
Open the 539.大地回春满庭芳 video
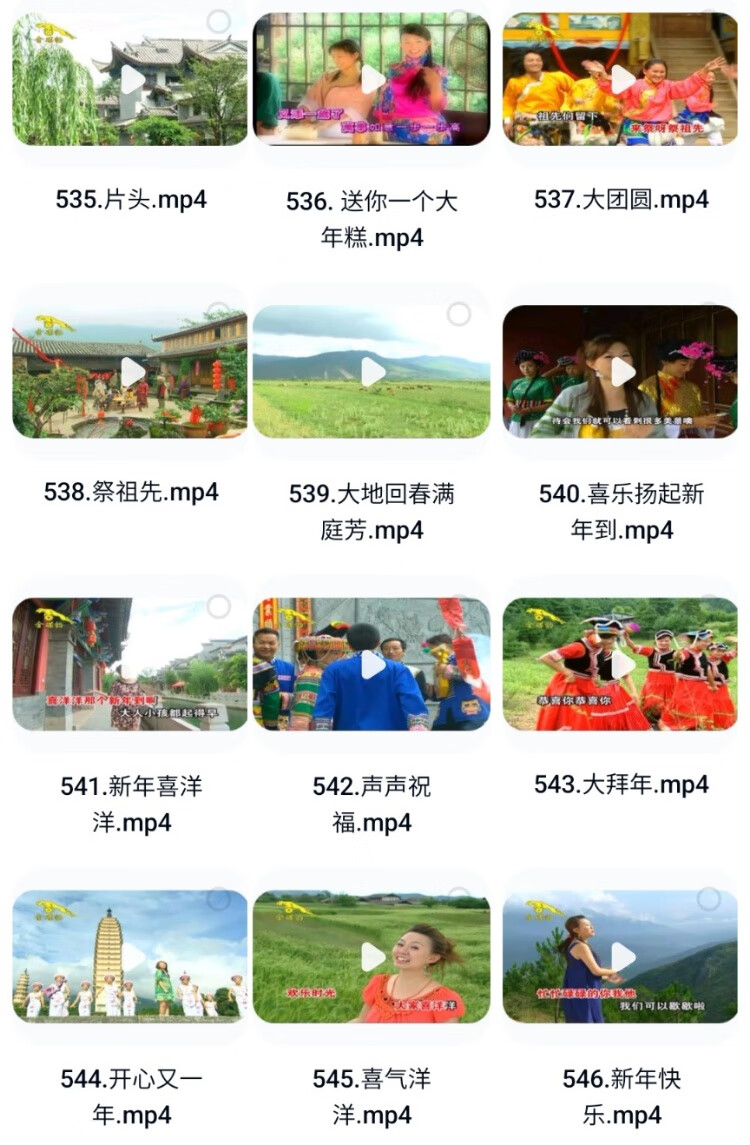click(372, 372)
